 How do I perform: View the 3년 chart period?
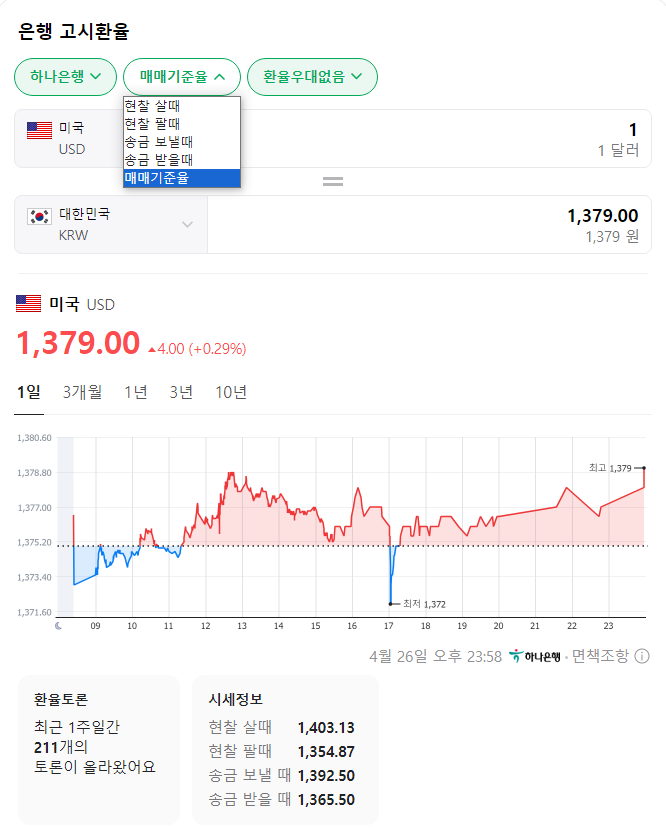[x=181, y=392]
